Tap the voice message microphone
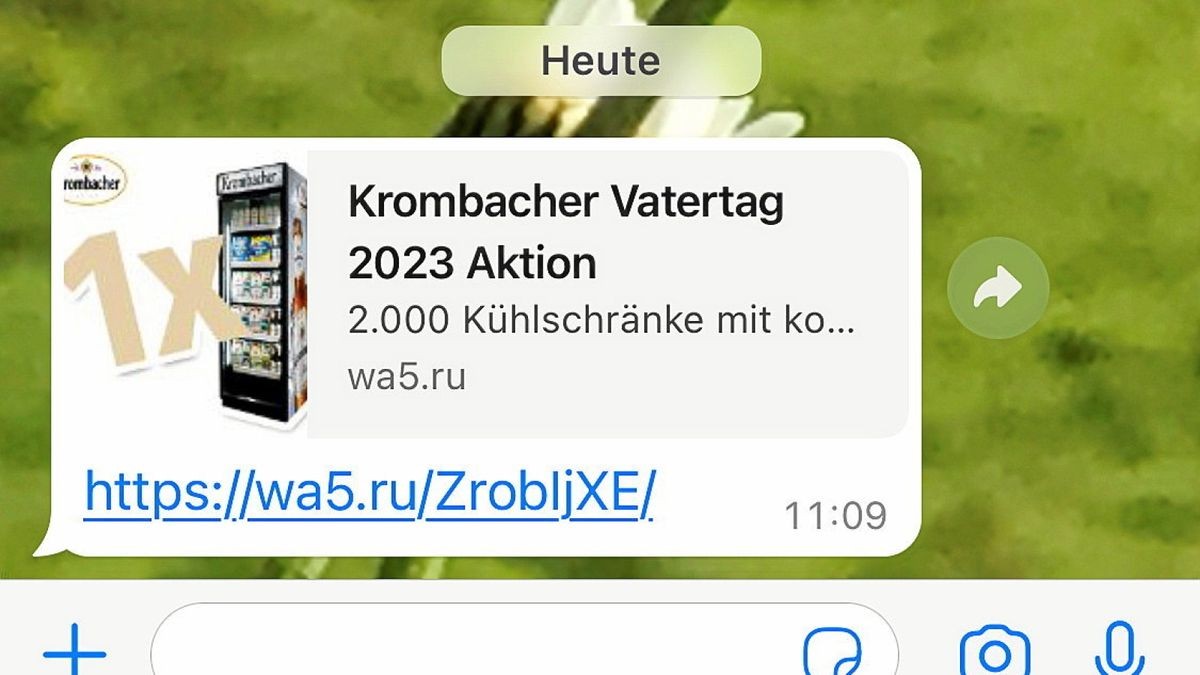The height and width of the screenshot is (675, 1200). point(1120,650)
